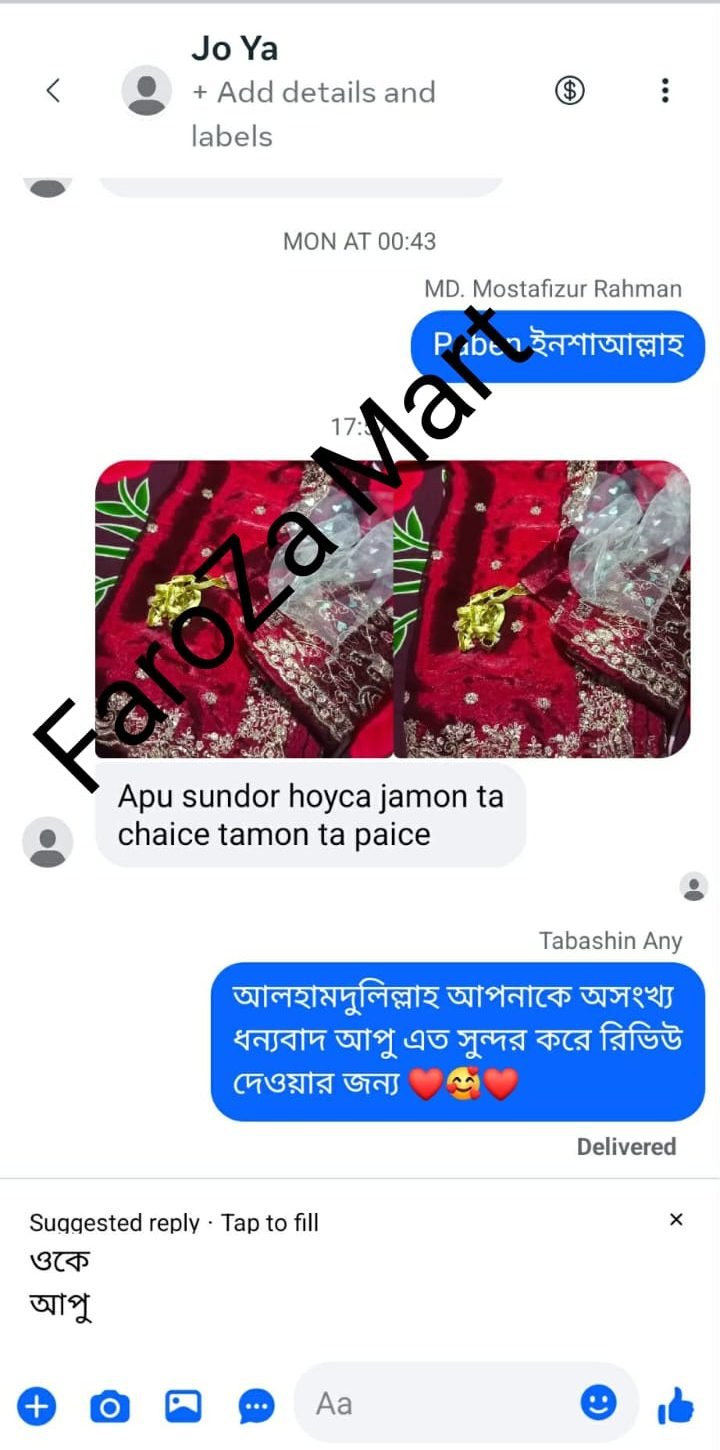720x1450 pixels.
Task: Dismiss the suggested reply panel
Action: pos(676,1219)
